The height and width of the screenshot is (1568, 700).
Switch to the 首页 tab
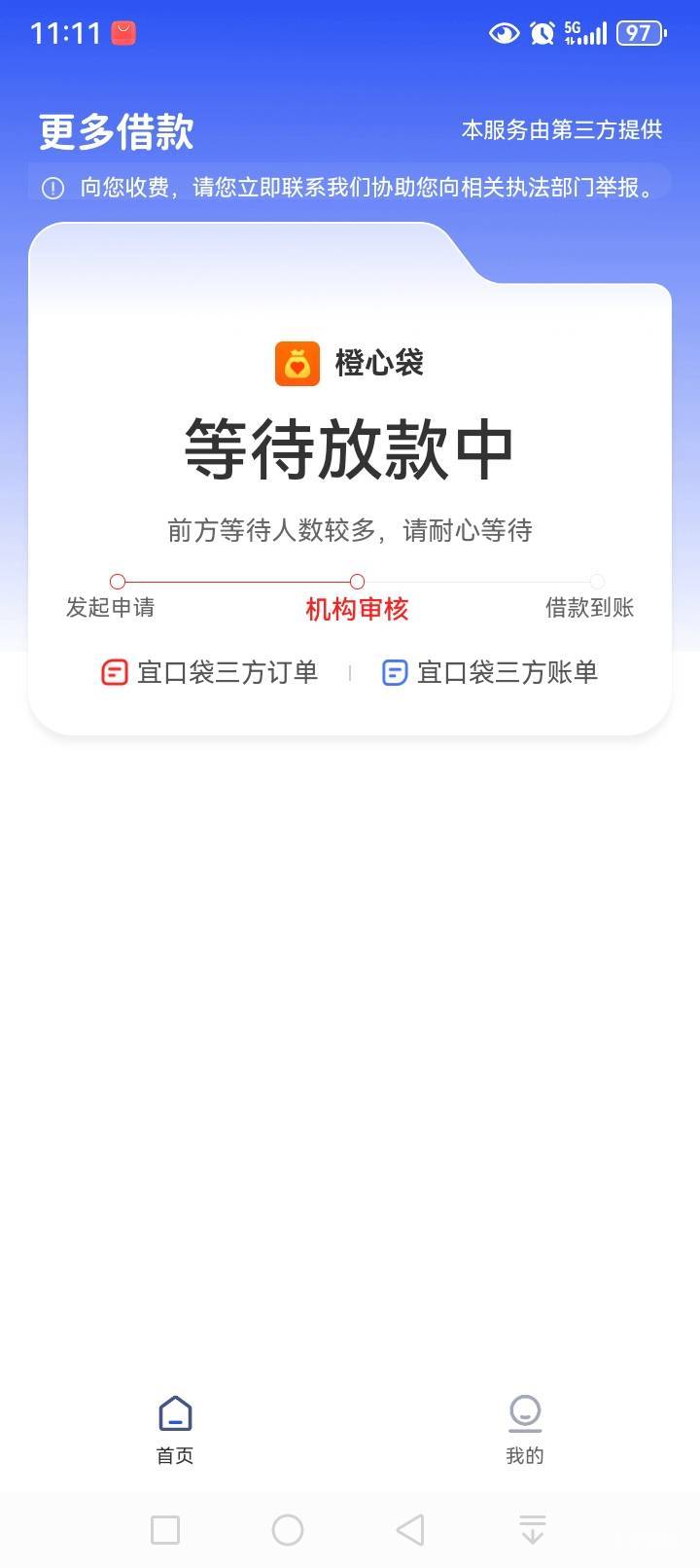click(x=175, y=1429)
